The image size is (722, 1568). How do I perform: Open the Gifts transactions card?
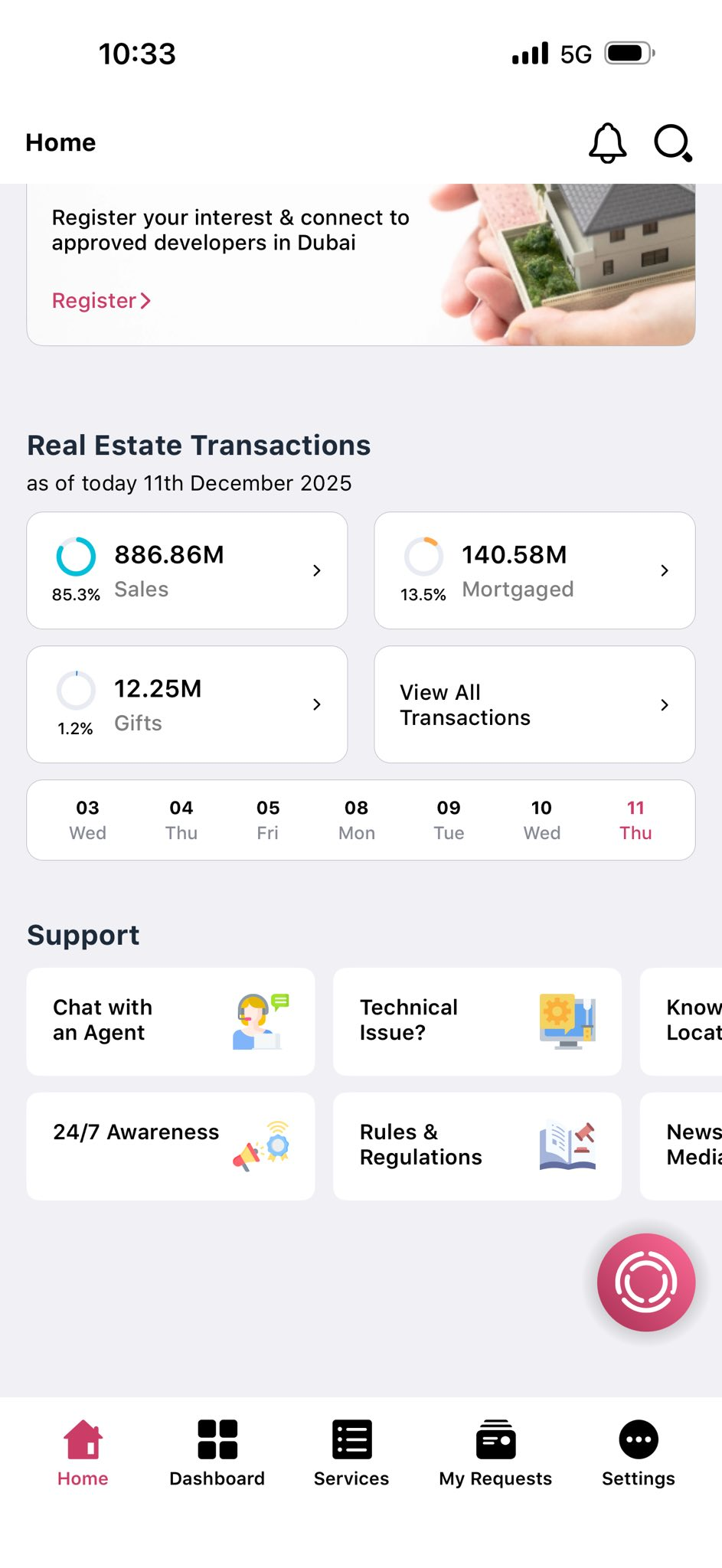pos(187,704)
